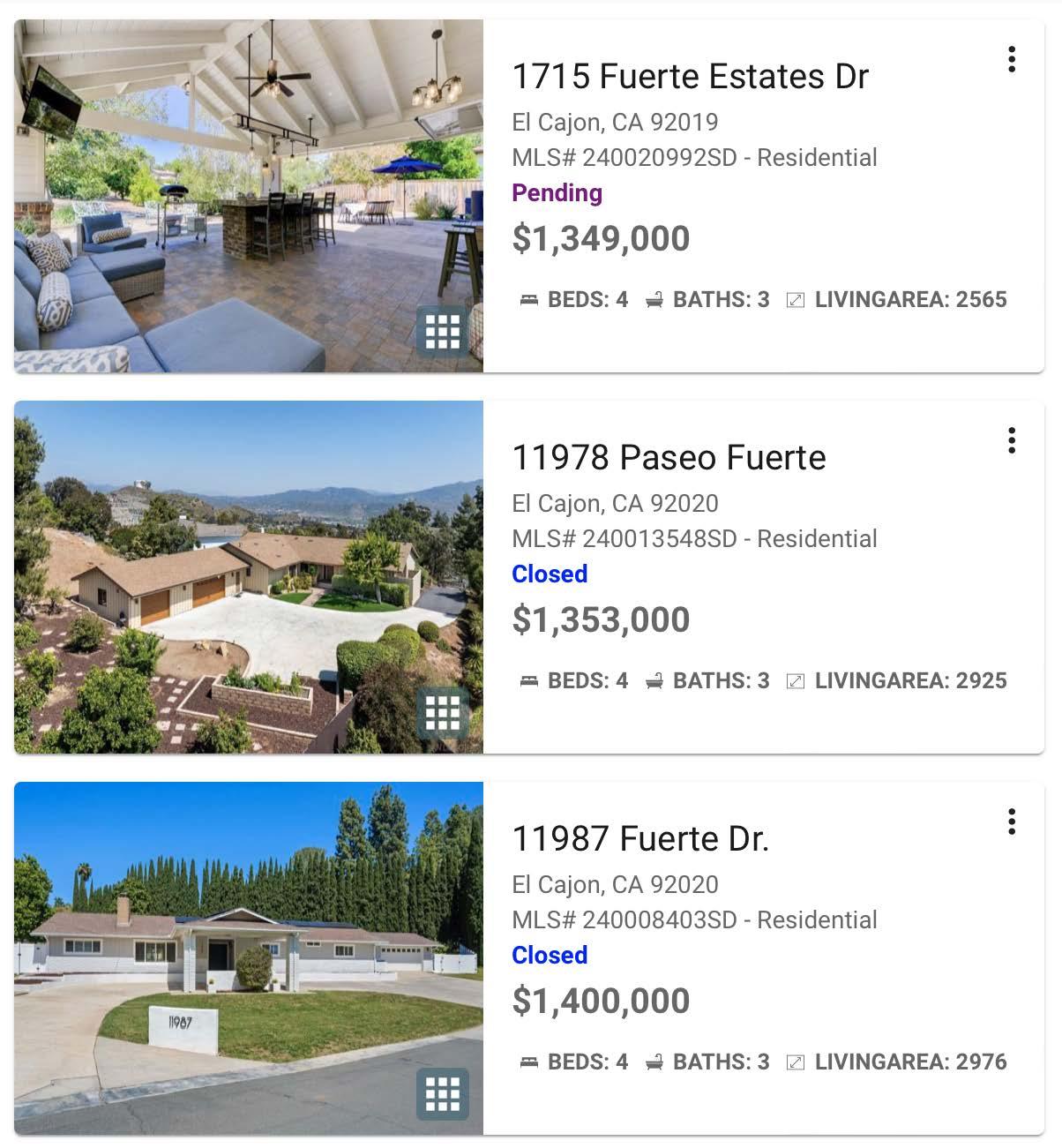Open overflow menu for 1715 Fuerte Estates Dr
The image size is (1062, 1148).
[x=1011, y=60]
